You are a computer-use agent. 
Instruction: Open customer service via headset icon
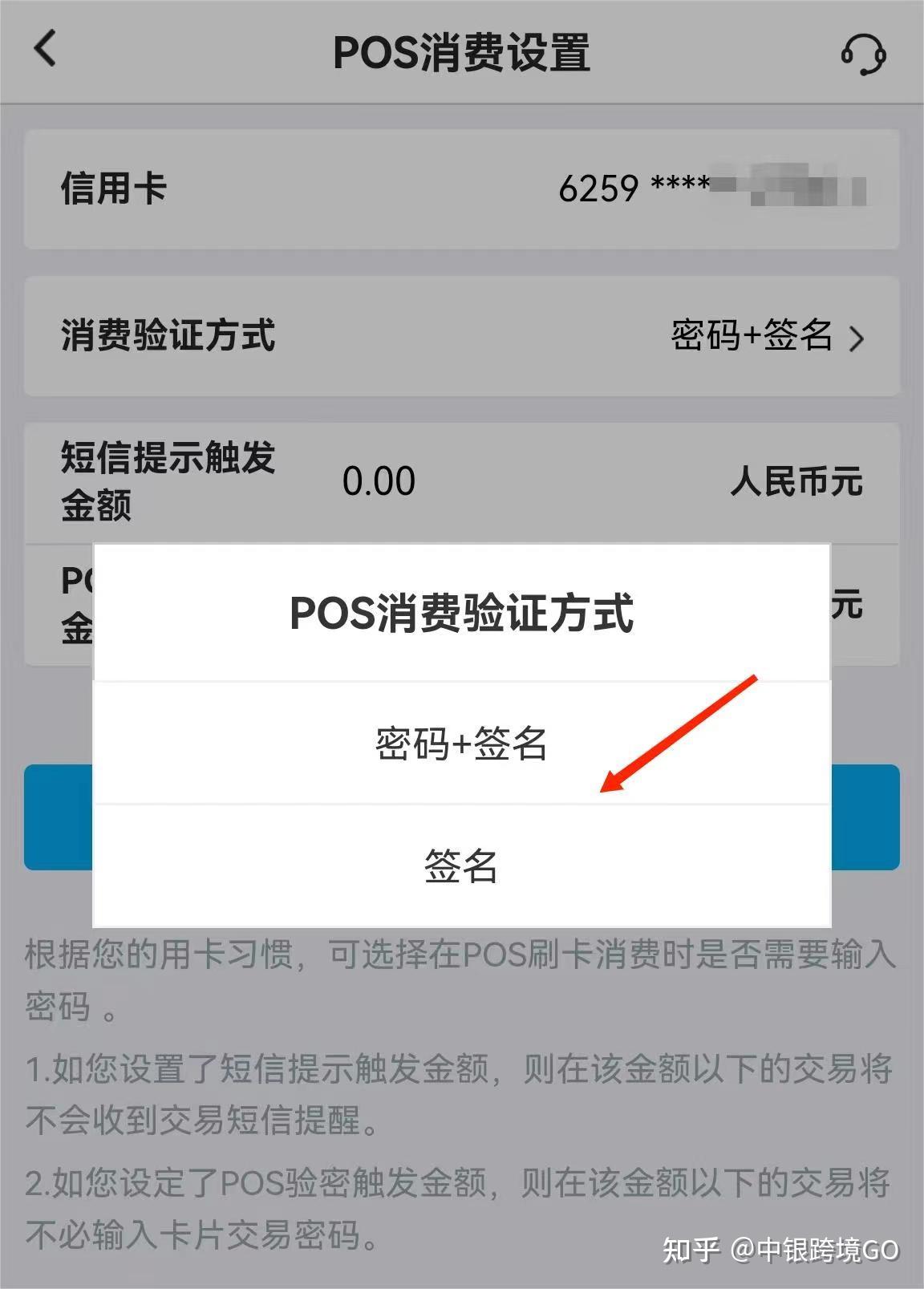(865, 55)
